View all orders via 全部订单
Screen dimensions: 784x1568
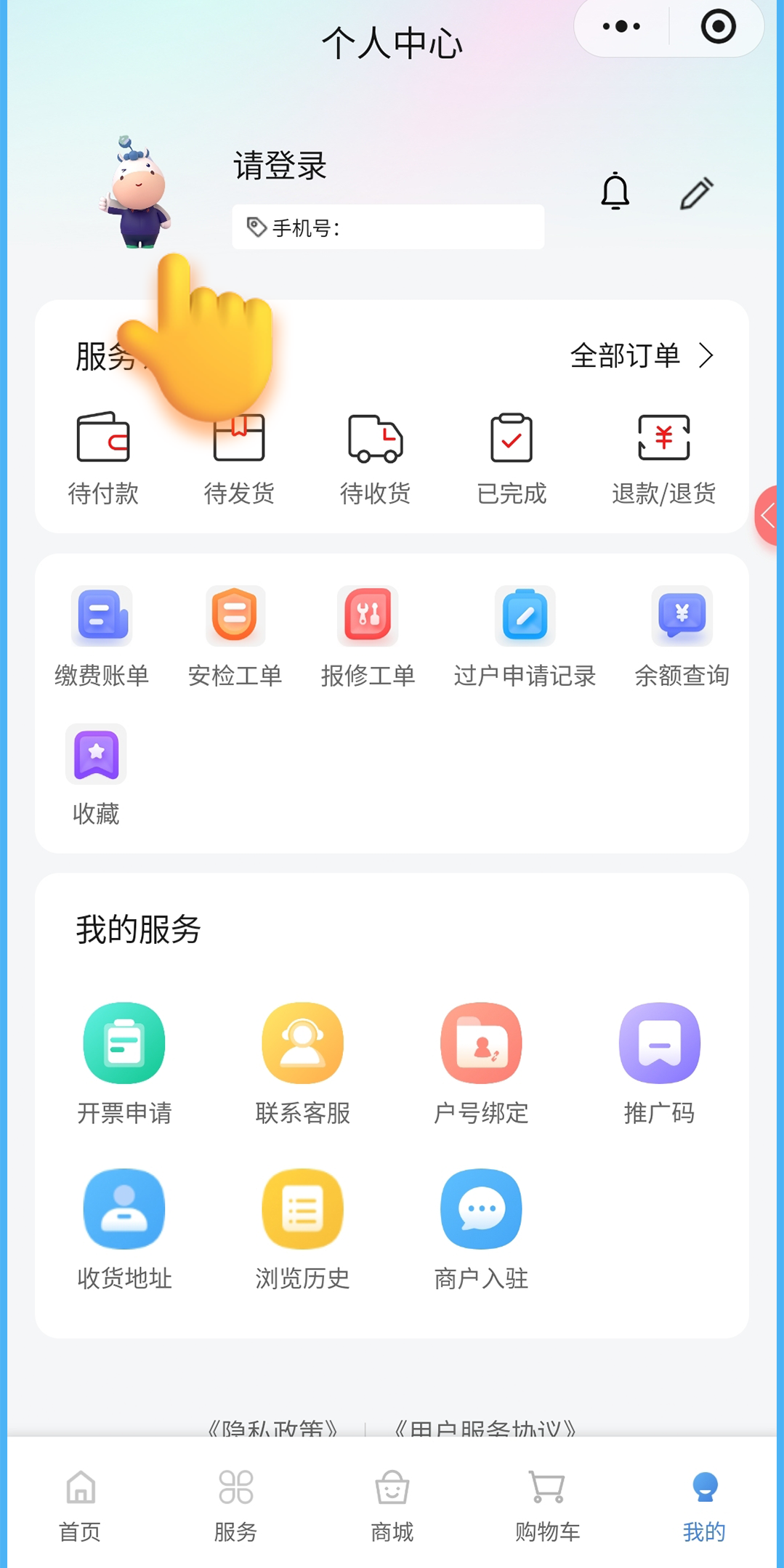642,356
